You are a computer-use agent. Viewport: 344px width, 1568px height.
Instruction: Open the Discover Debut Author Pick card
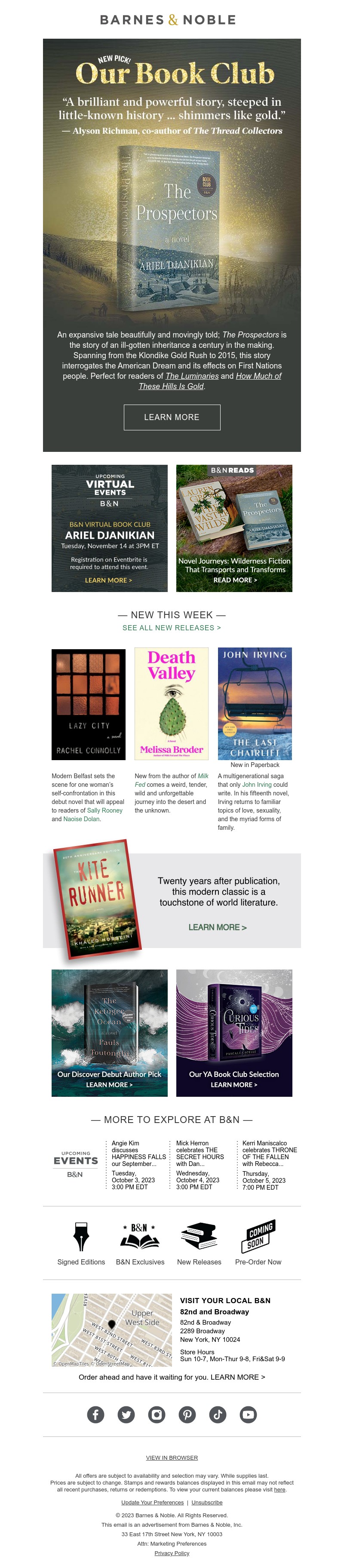(x=110, y=1033)
